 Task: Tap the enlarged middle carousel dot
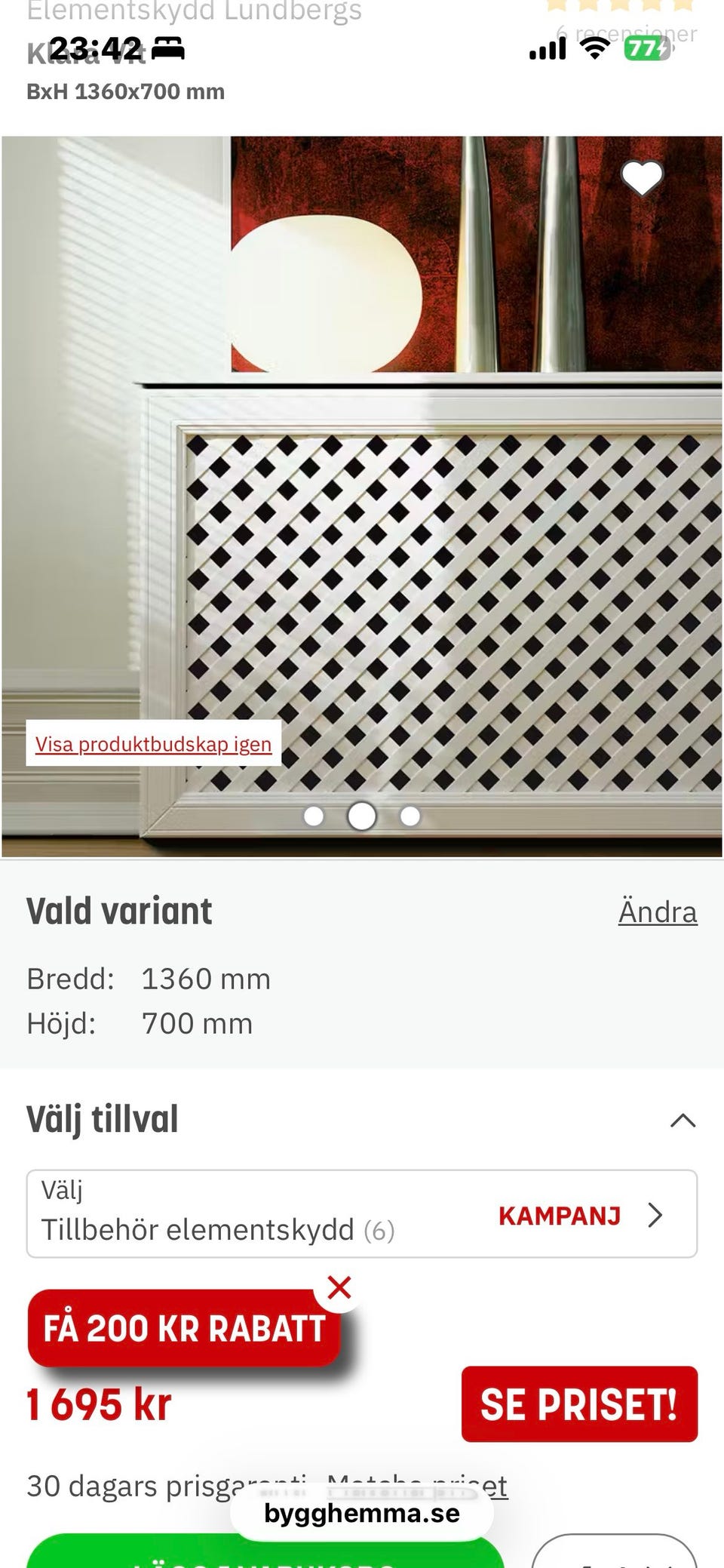tap(362, 816)
